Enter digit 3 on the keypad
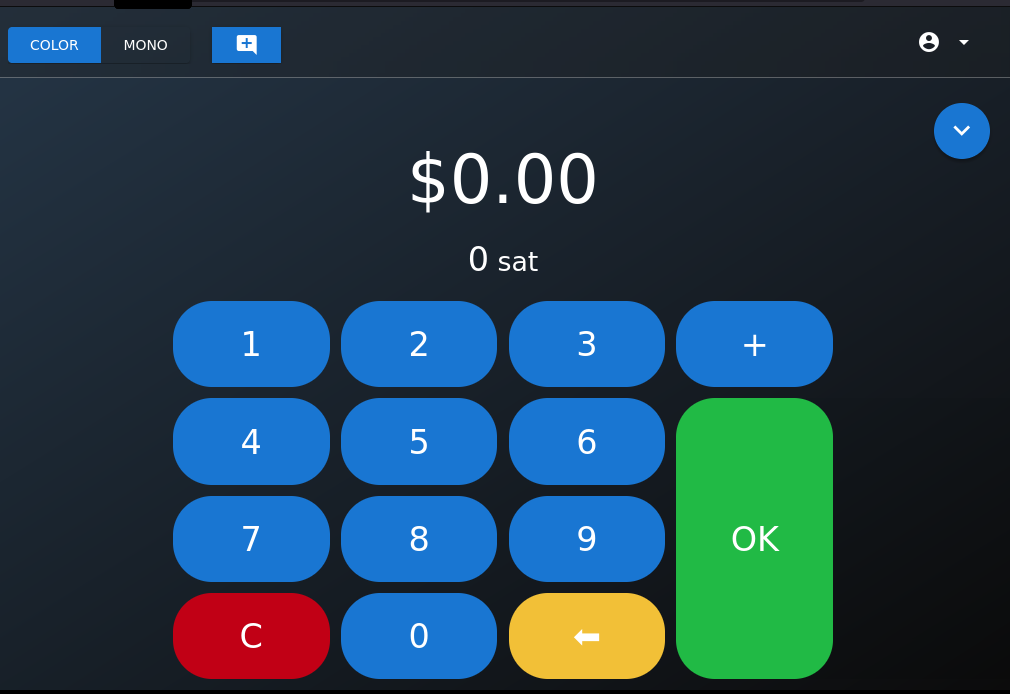Image resolution: width=1010 pixels, height=694 pixels. pos(587,344)
